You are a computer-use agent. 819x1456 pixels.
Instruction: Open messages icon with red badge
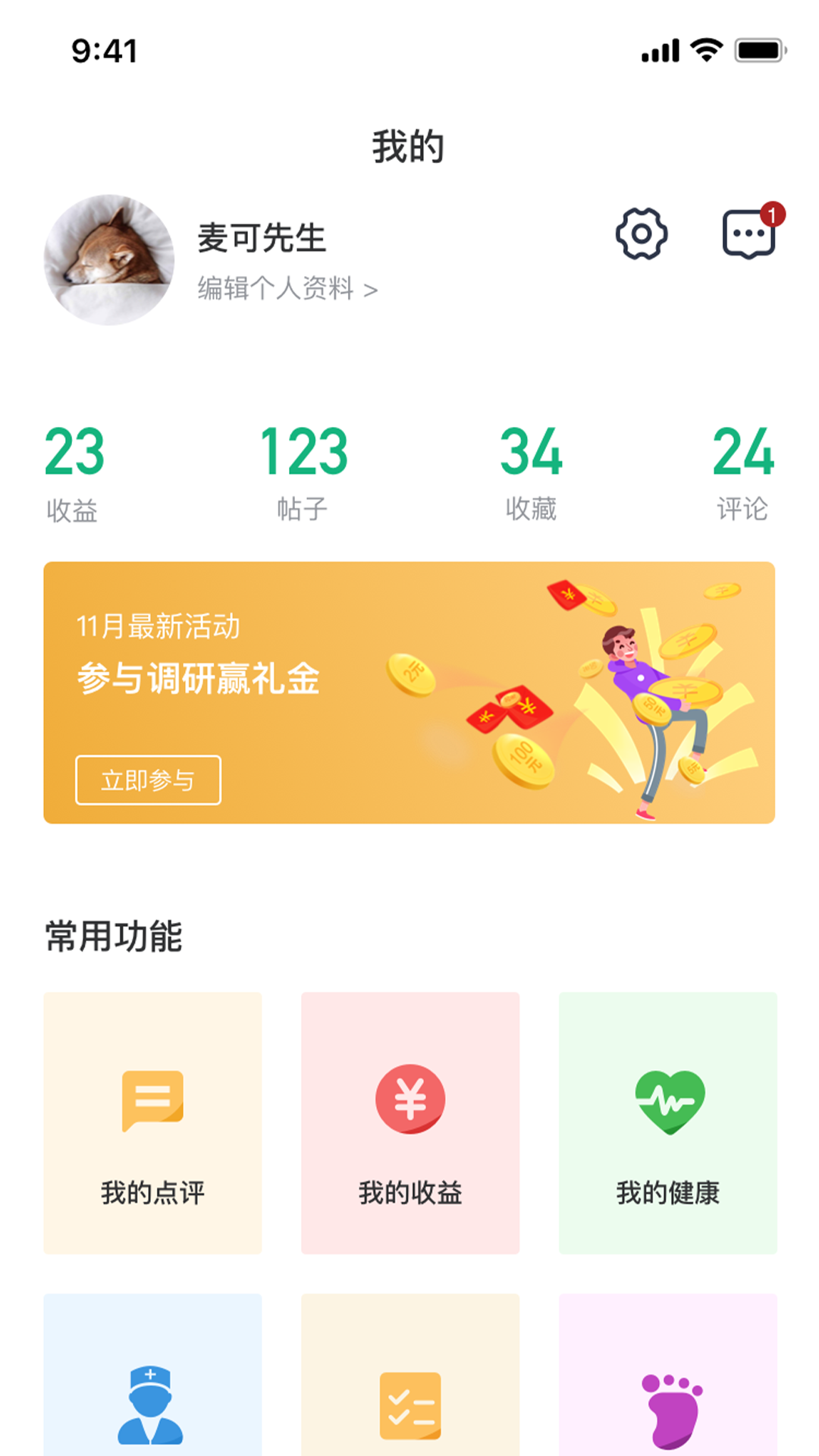pyautogui.click(x=752, y=231)
